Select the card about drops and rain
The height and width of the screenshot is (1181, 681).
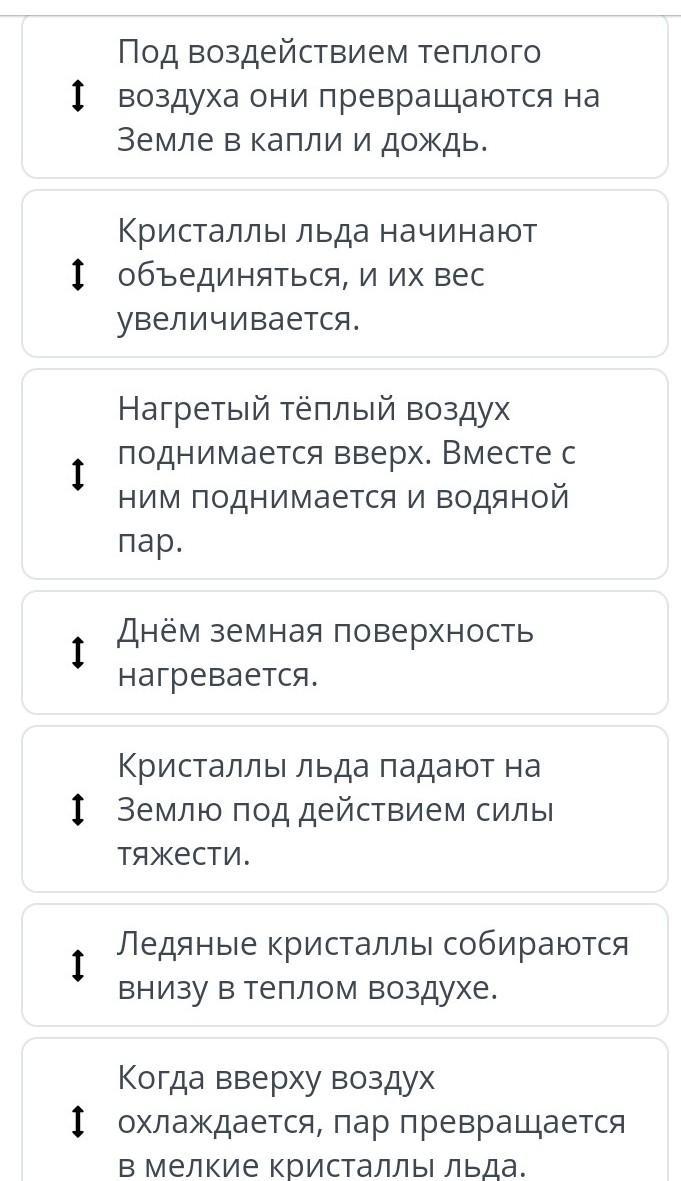pos(344,96)
